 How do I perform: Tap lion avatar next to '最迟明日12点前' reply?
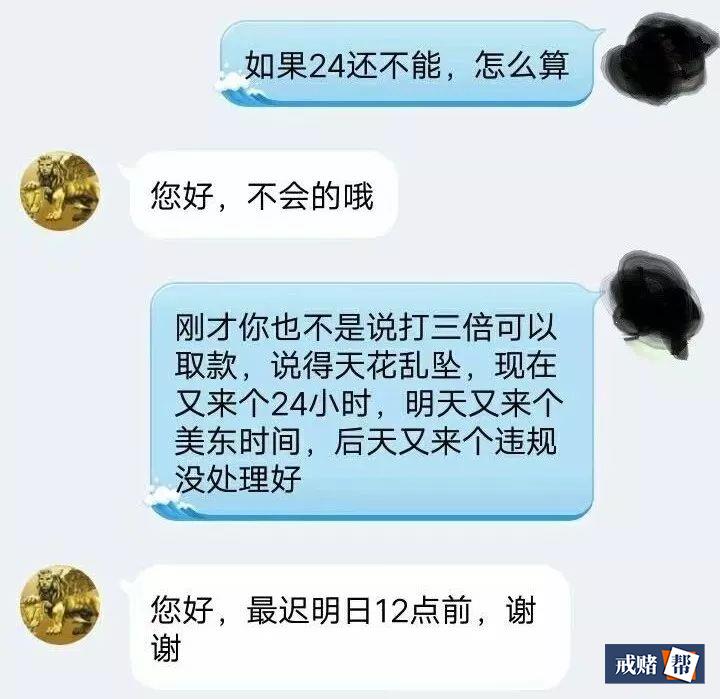[61, 604]
